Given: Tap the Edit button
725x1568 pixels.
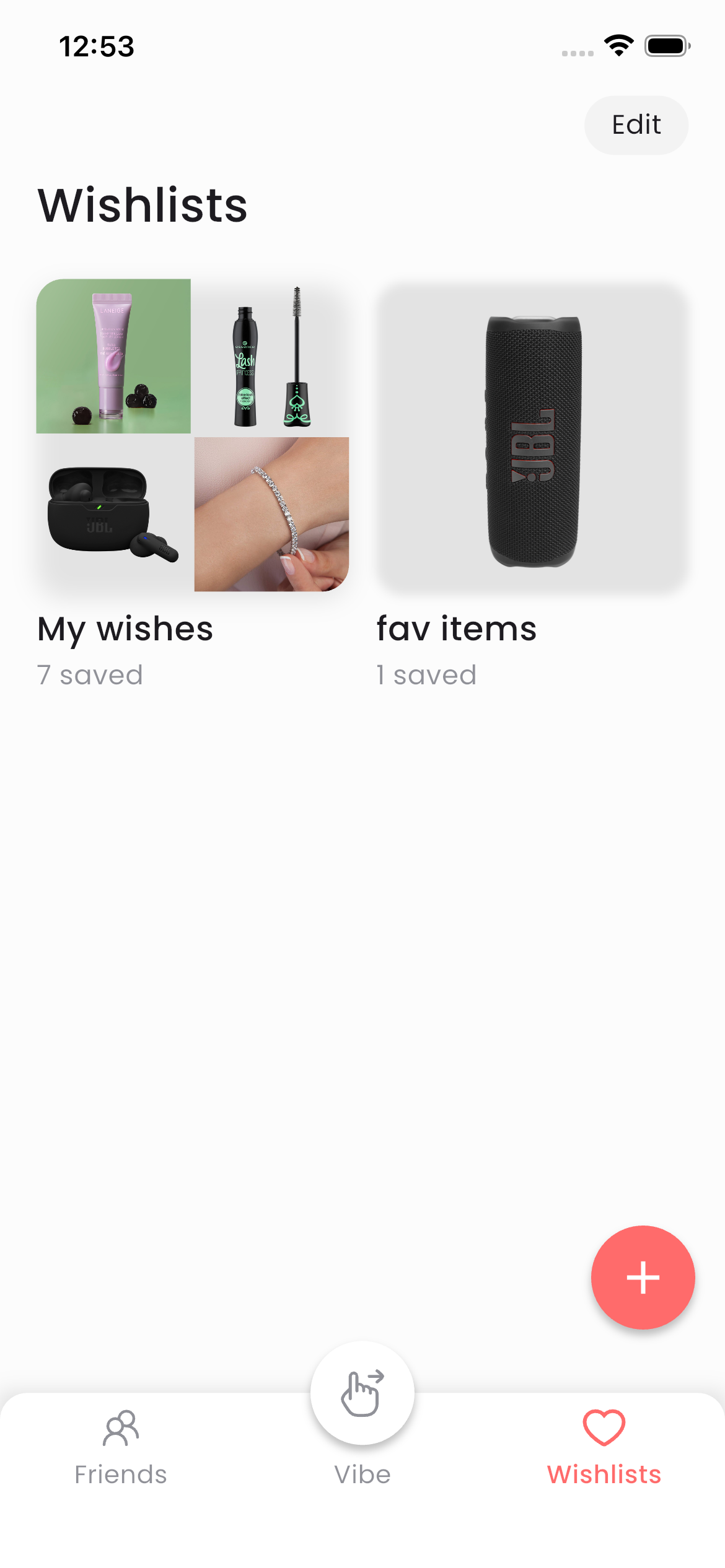Looking at the screenshot, I should [636, 125].
